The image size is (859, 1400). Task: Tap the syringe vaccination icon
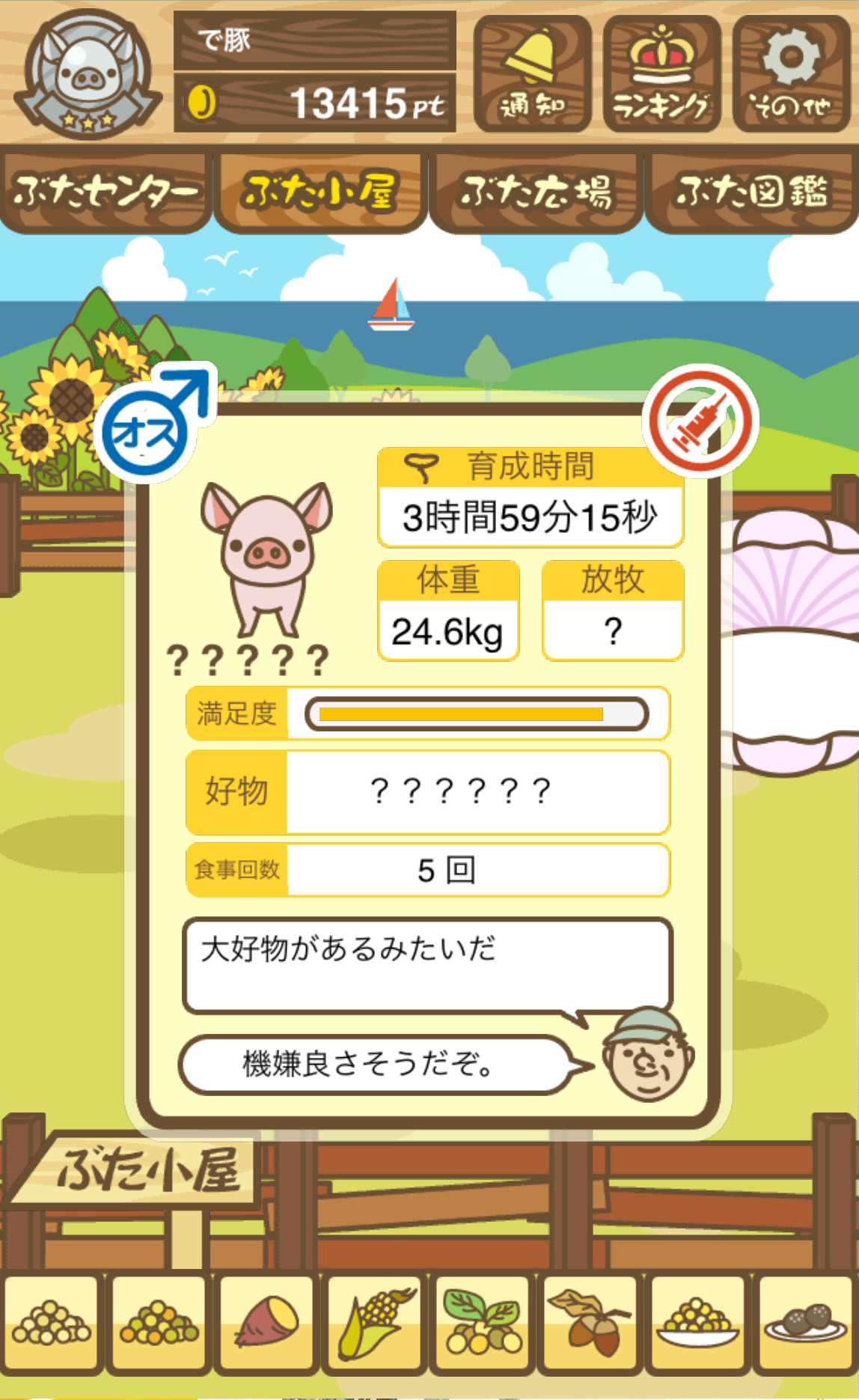point(700,421)
